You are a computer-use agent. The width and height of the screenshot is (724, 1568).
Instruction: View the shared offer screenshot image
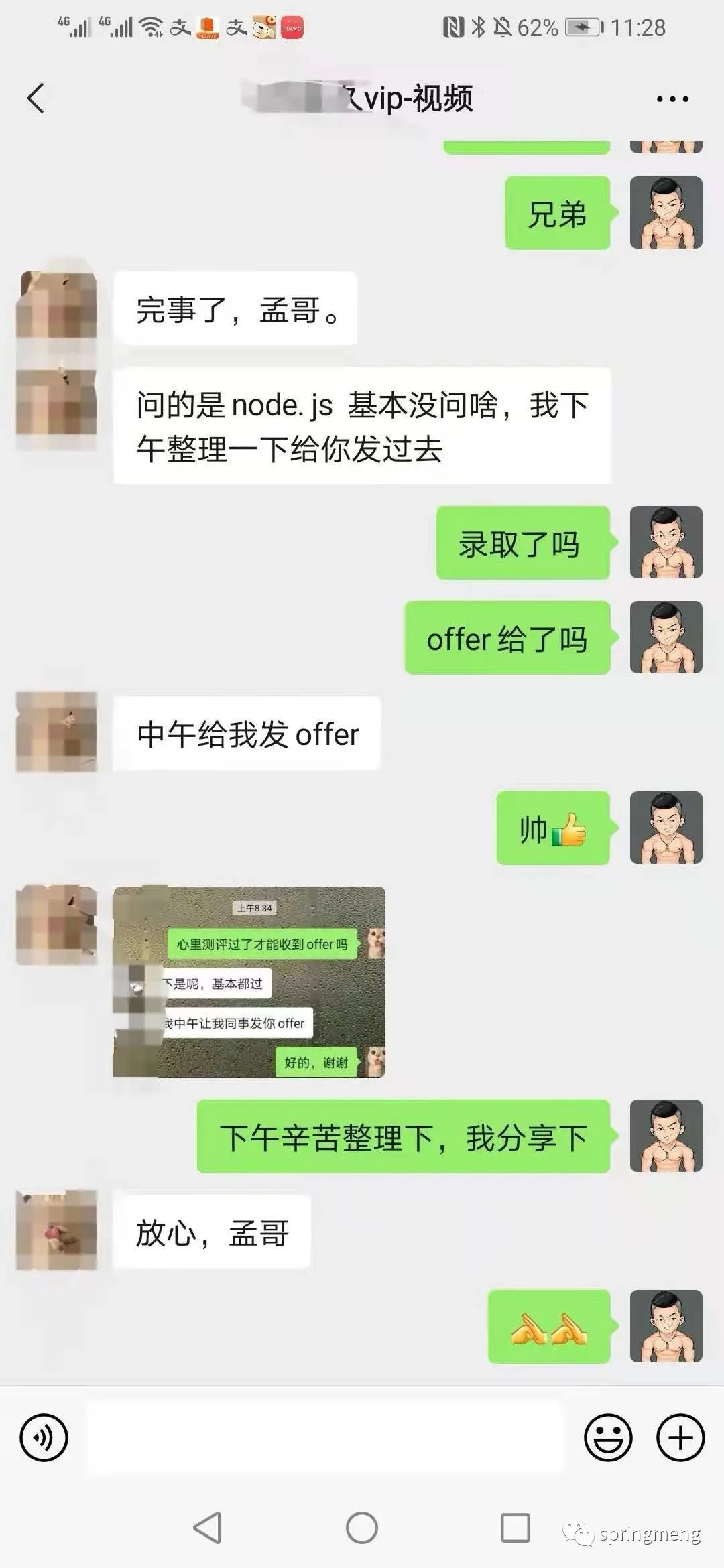tap(249, 982)
